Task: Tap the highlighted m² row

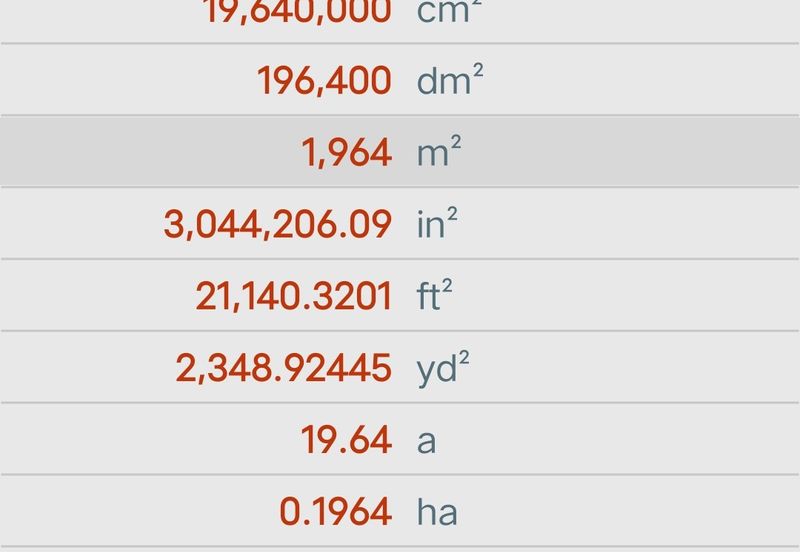Action: pyautogui.click(x=400, y=151)
